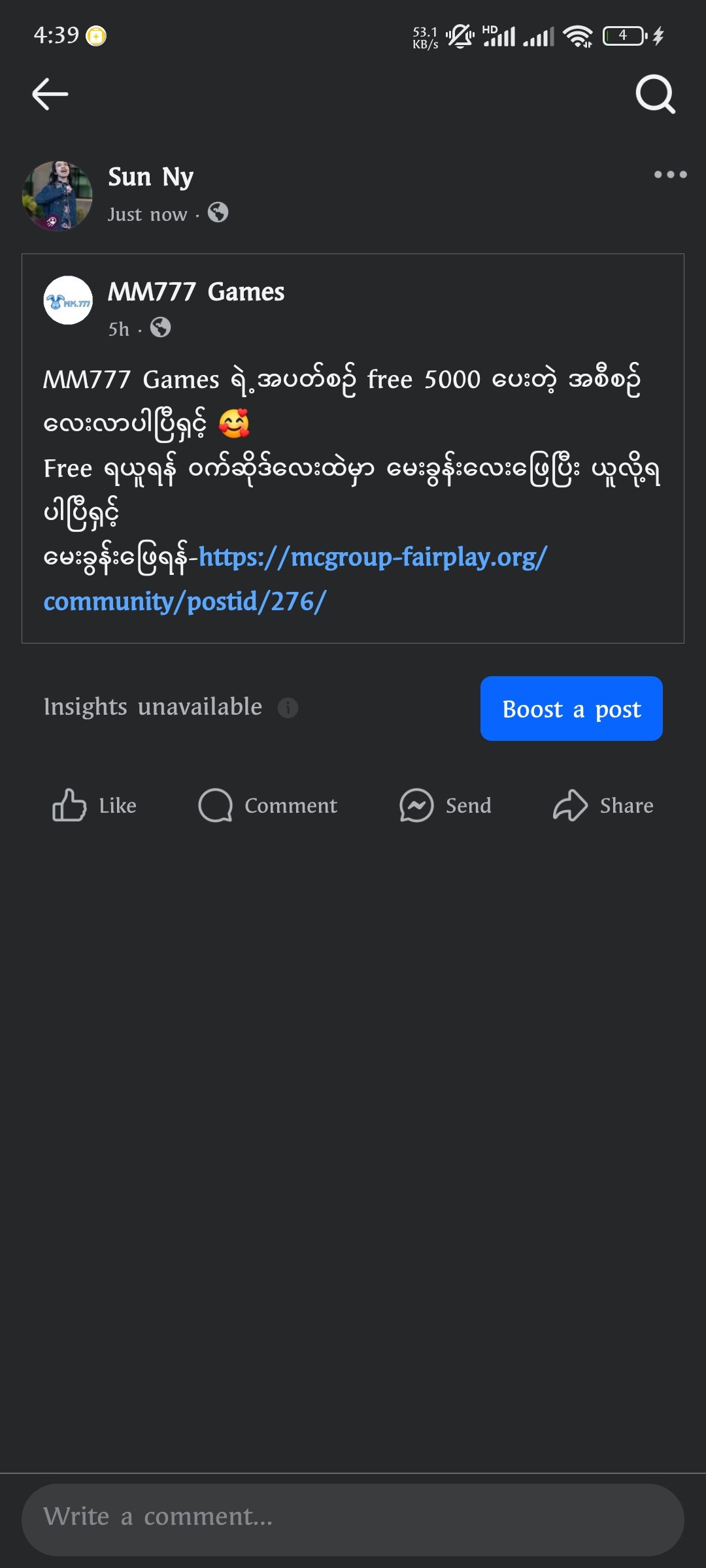Visit the MM777 Games page name
706x1568 pixels.
click(x=196, y=292)
